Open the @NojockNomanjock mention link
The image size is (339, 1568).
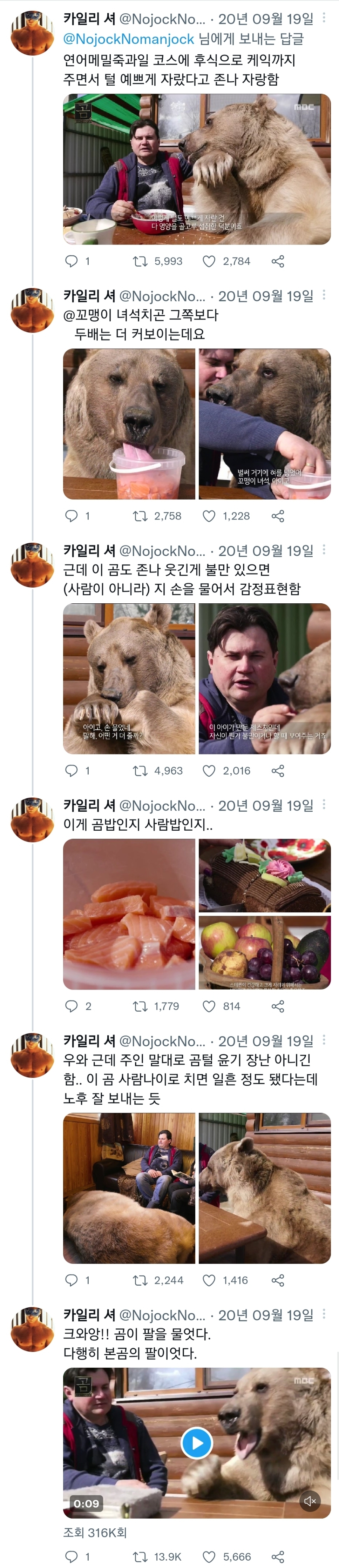click(x=128, y=39)
